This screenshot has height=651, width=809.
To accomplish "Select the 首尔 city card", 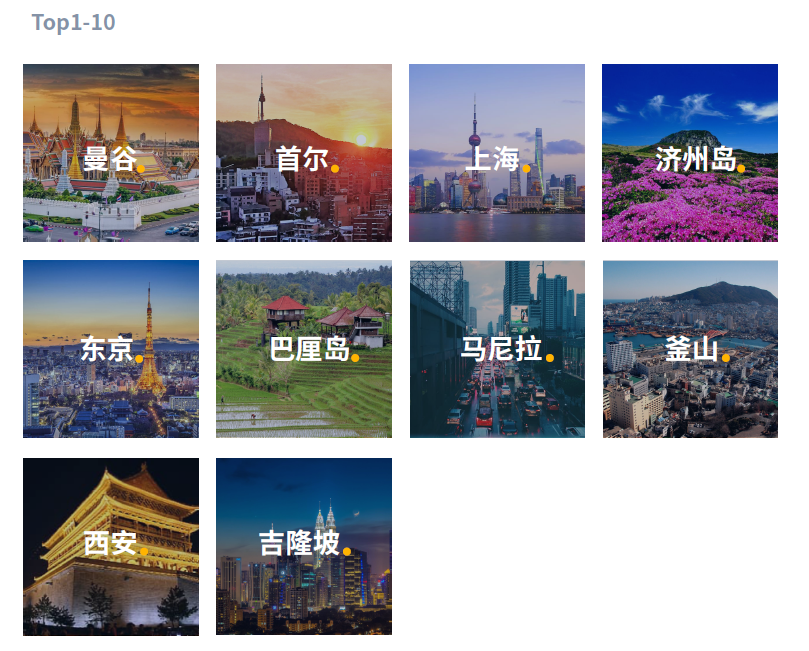I will (x=303, y=153).
